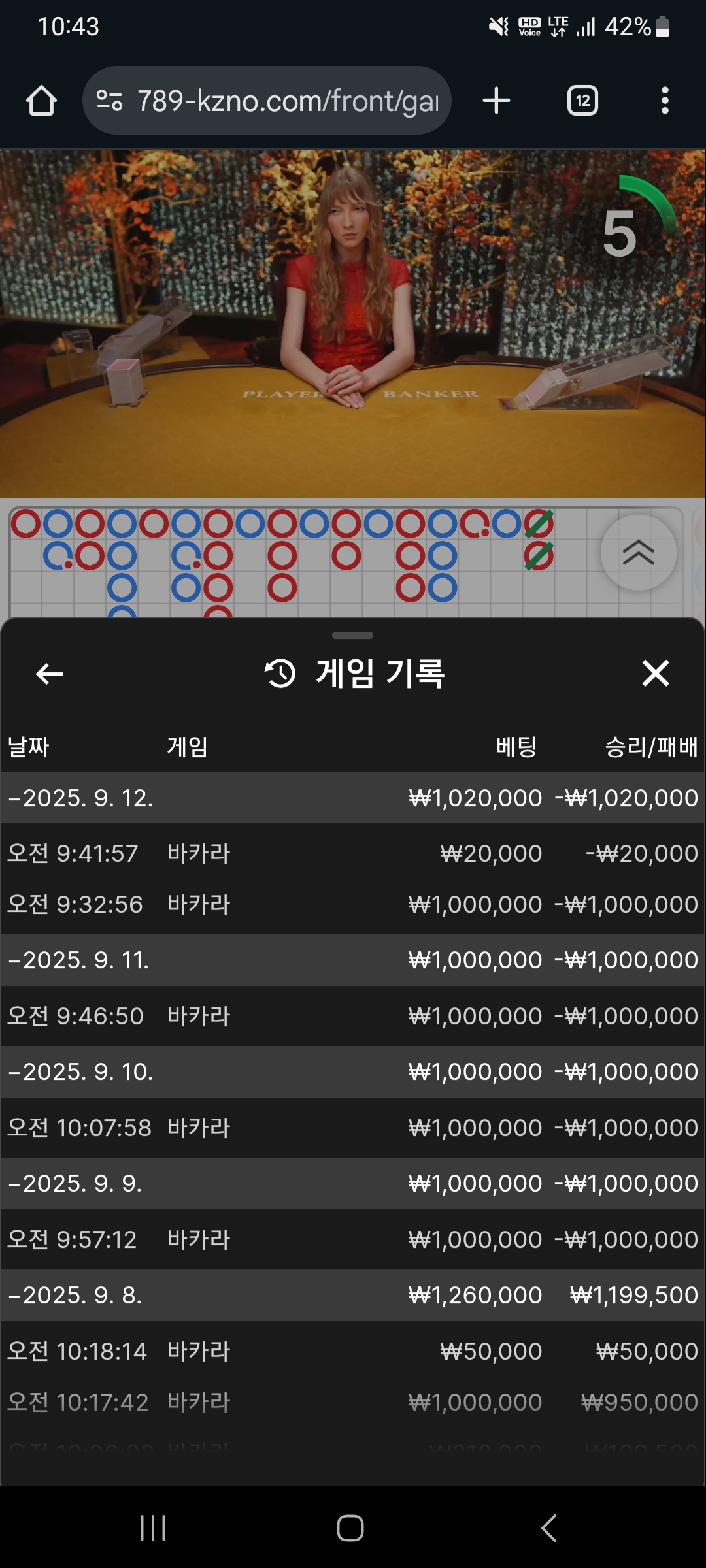Screen dimensions: 706x1568
Task: Go back from the 게임 기록 panel
Action: pos(50,674)
